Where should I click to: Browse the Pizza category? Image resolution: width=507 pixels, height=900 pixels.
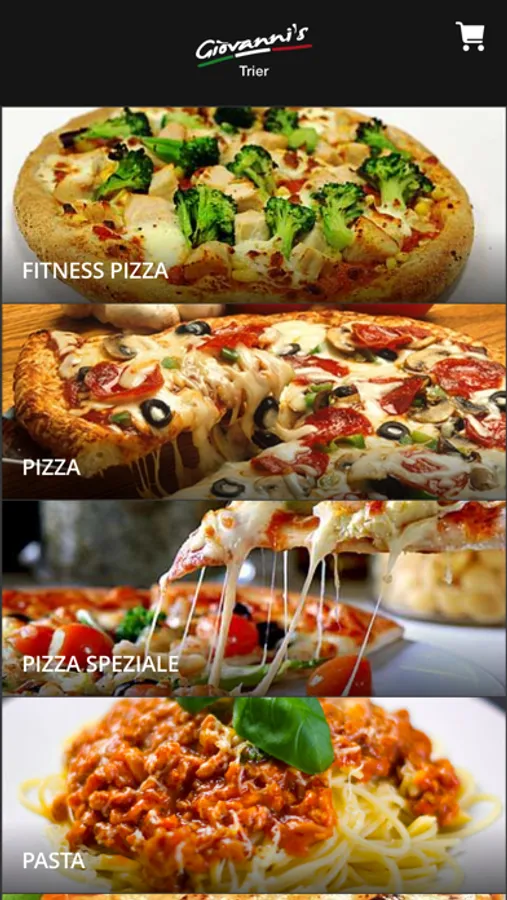point(254,401)
